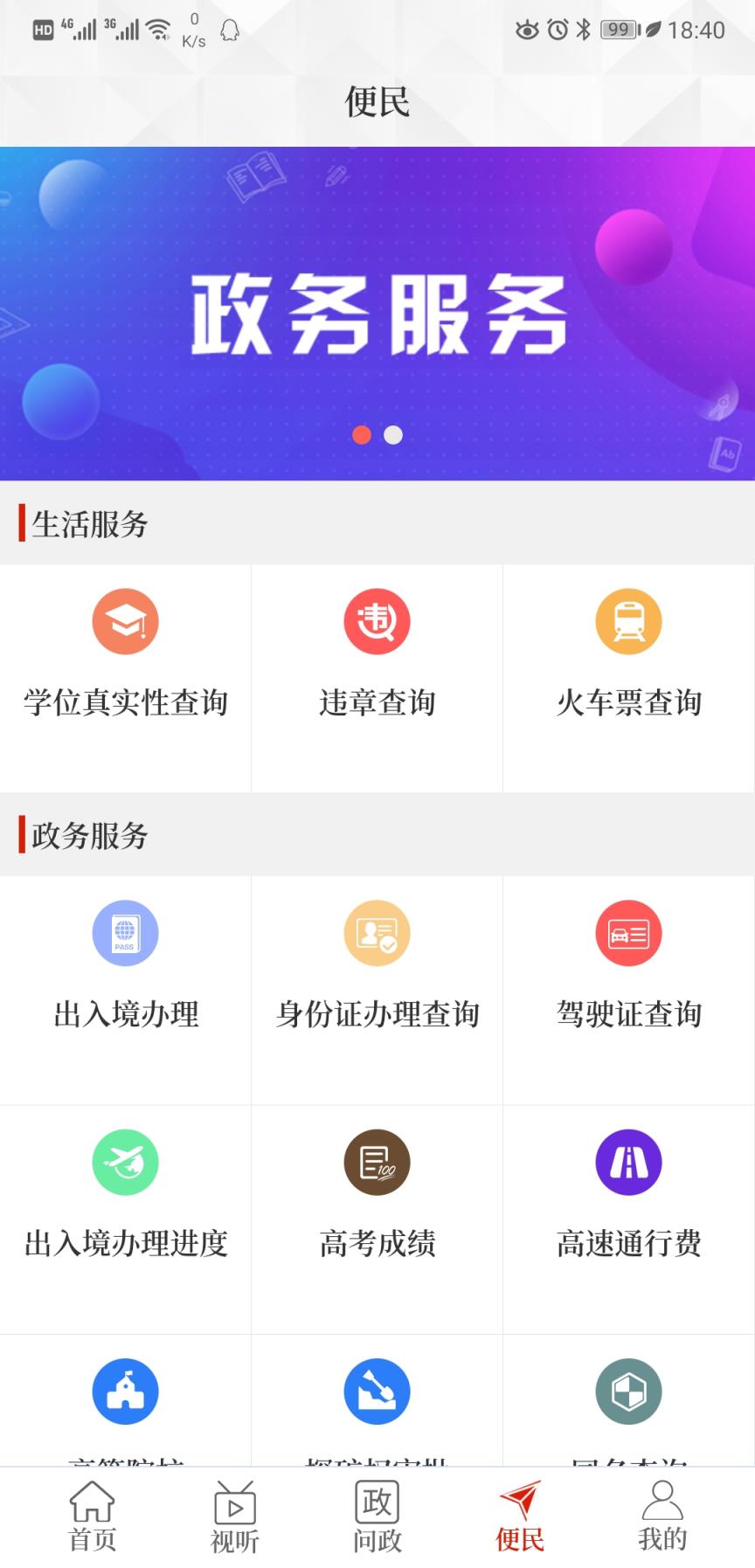Image resolution: width=755 pixels, height=1568 pixels.
Task: Select the 火车票查询 train icon
Action: coord(628,621)
